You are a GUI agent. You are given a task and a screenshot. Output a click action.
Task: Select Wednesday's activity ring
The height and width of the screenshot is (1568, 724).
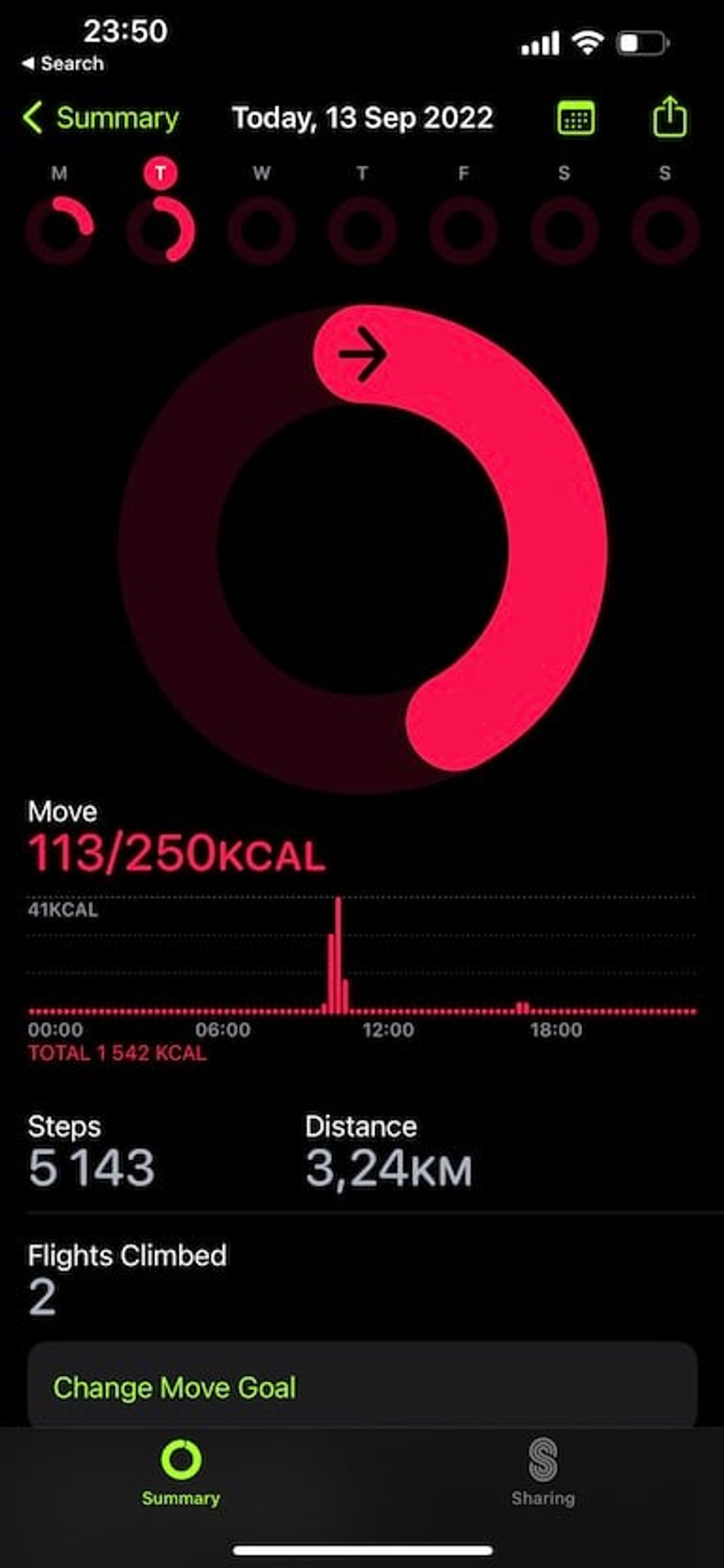(x=261, y=229)
